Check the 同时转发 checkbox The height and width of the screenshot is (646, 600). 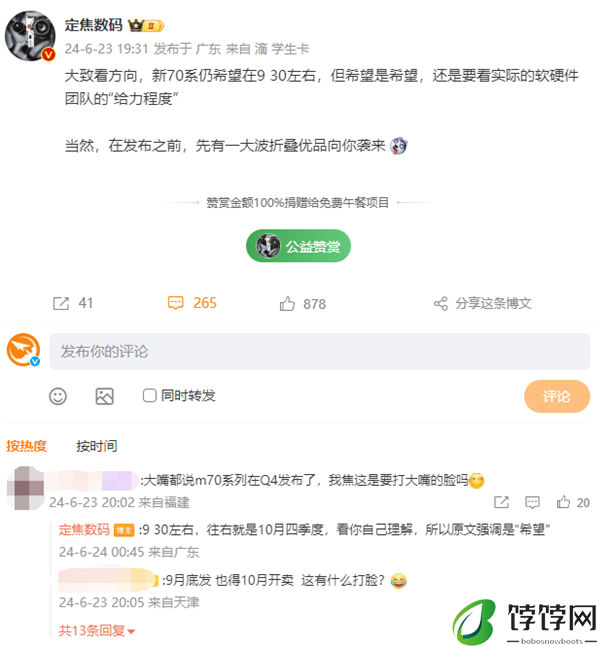149,396
